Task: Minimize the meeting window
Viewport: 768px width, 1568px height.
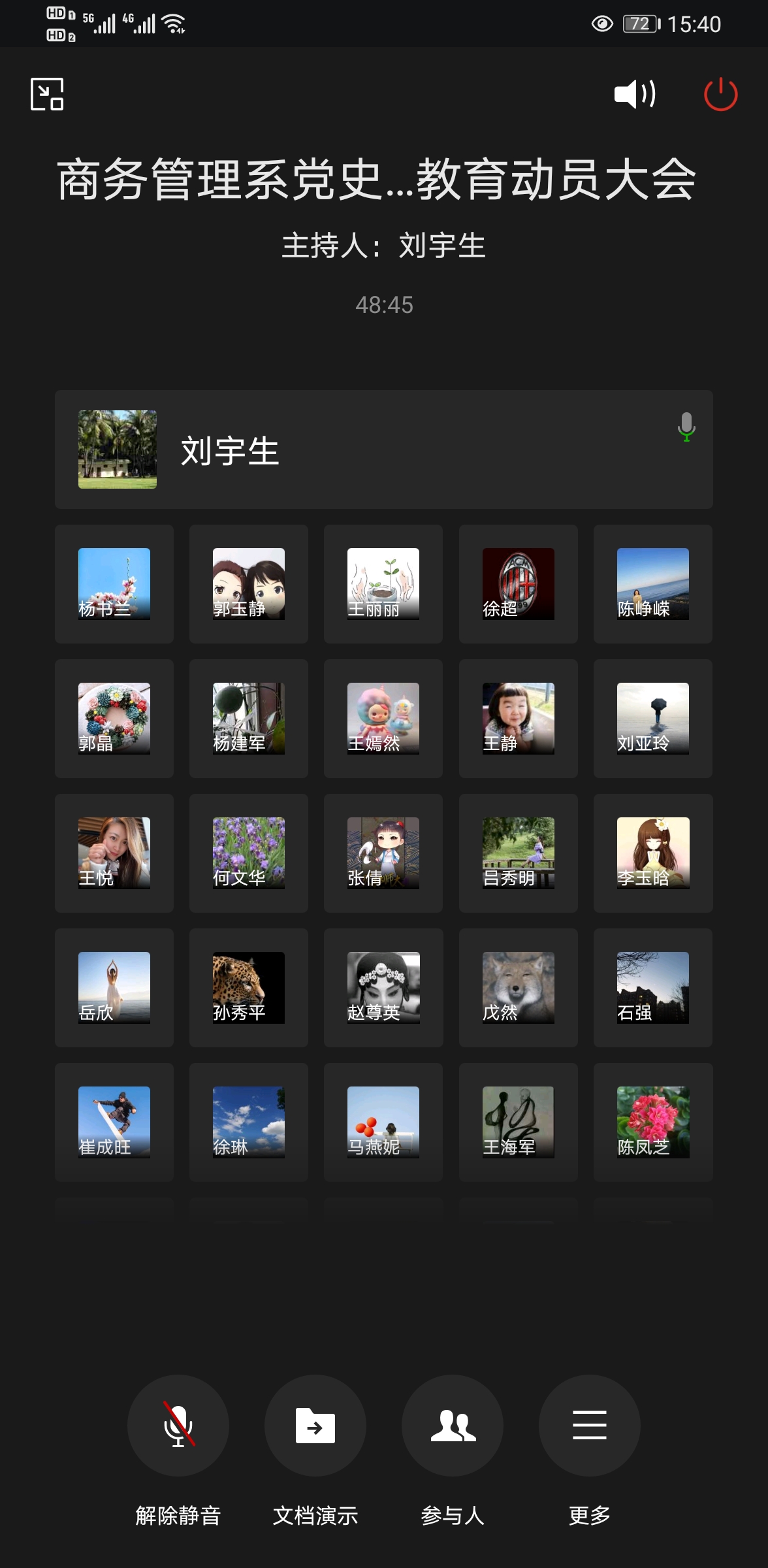Action: click(x=47, y=94)
